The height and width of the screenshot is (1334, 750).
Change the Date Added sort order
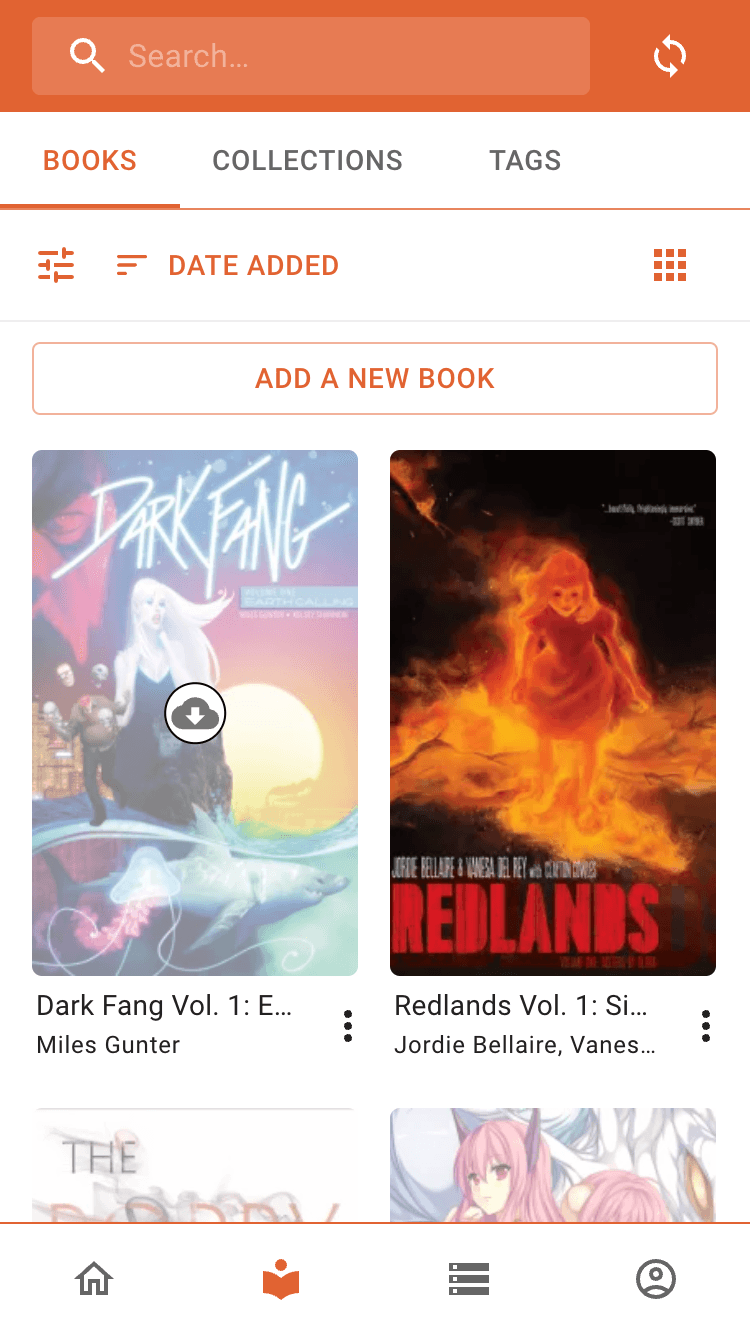(228, 265)
